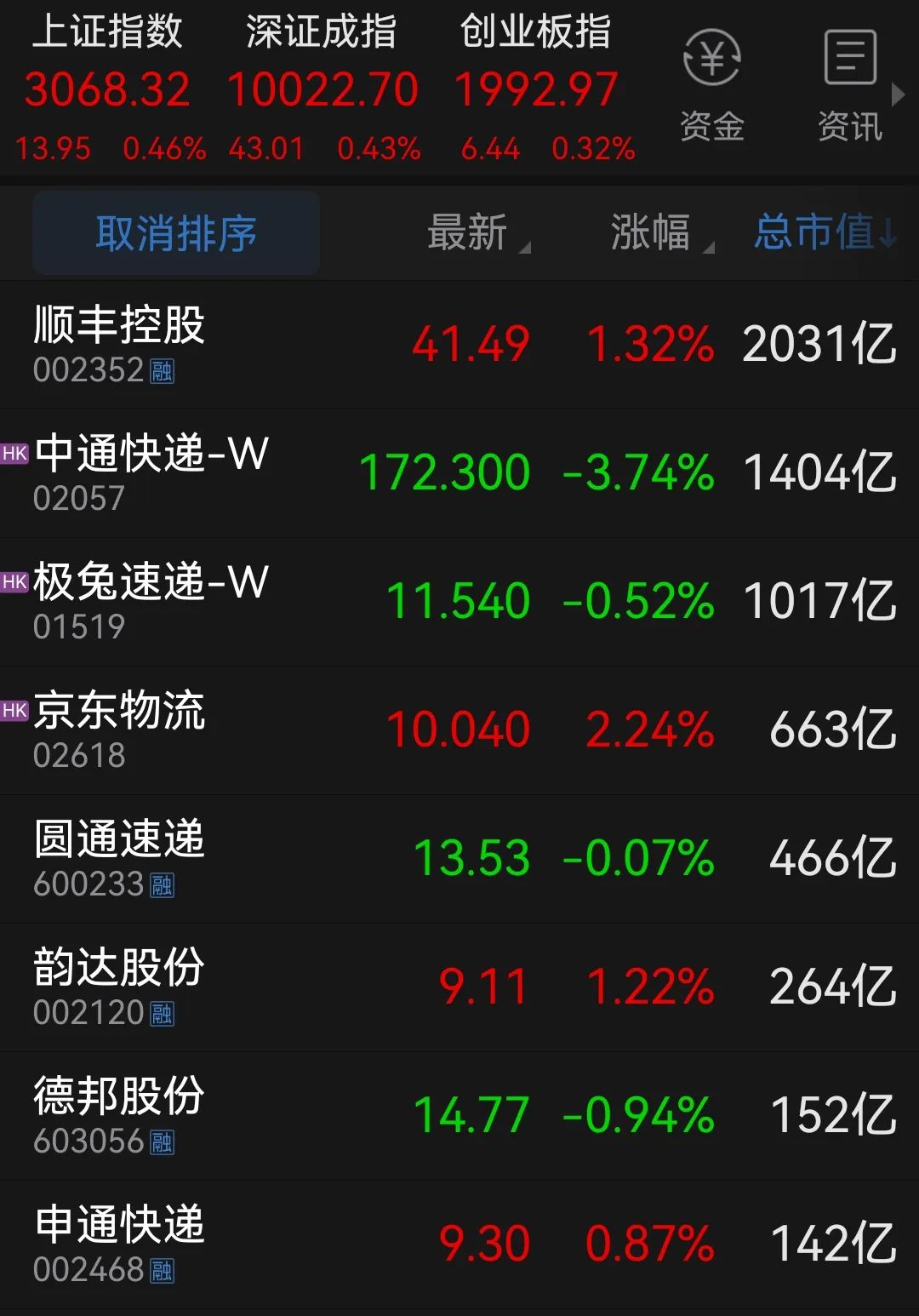
Task: Open the 资金 funds icon
Action: coord(712,85)
